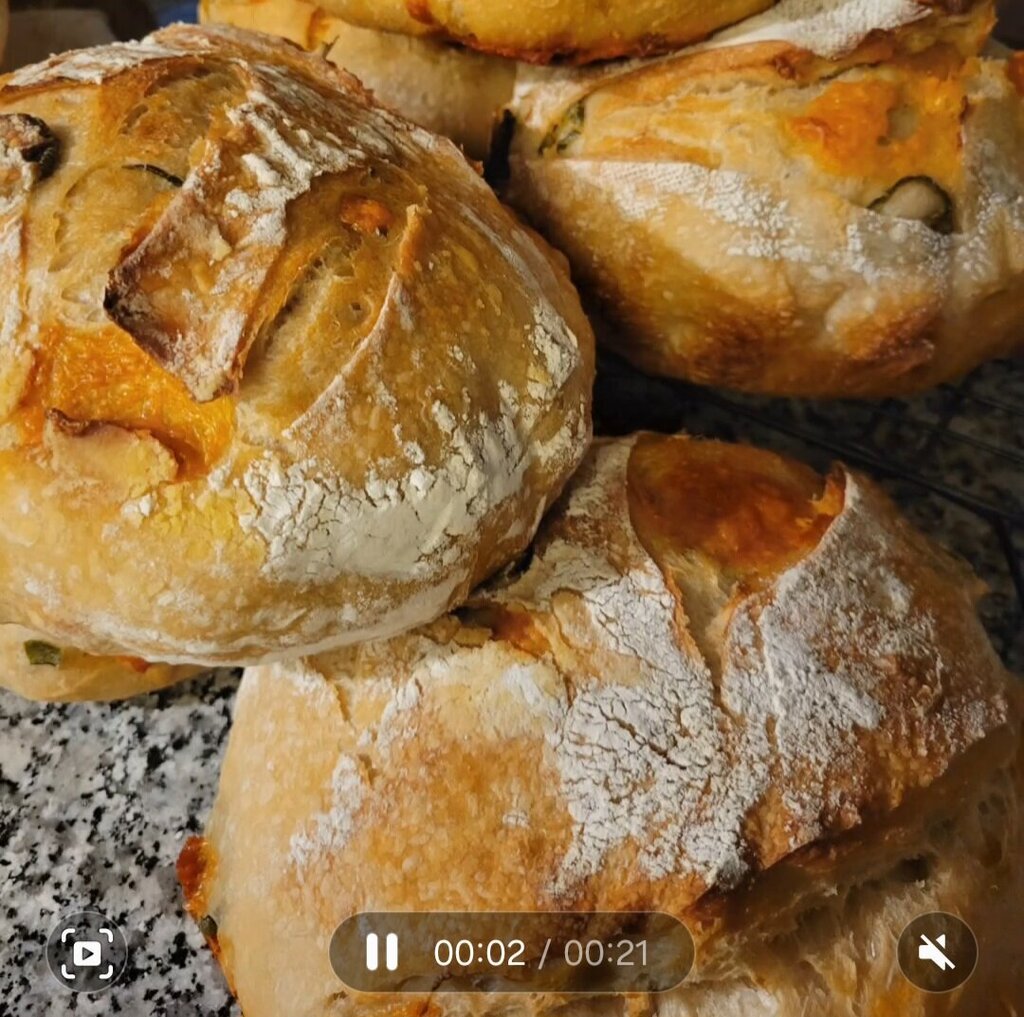Pause the bread video

[381, 952]
